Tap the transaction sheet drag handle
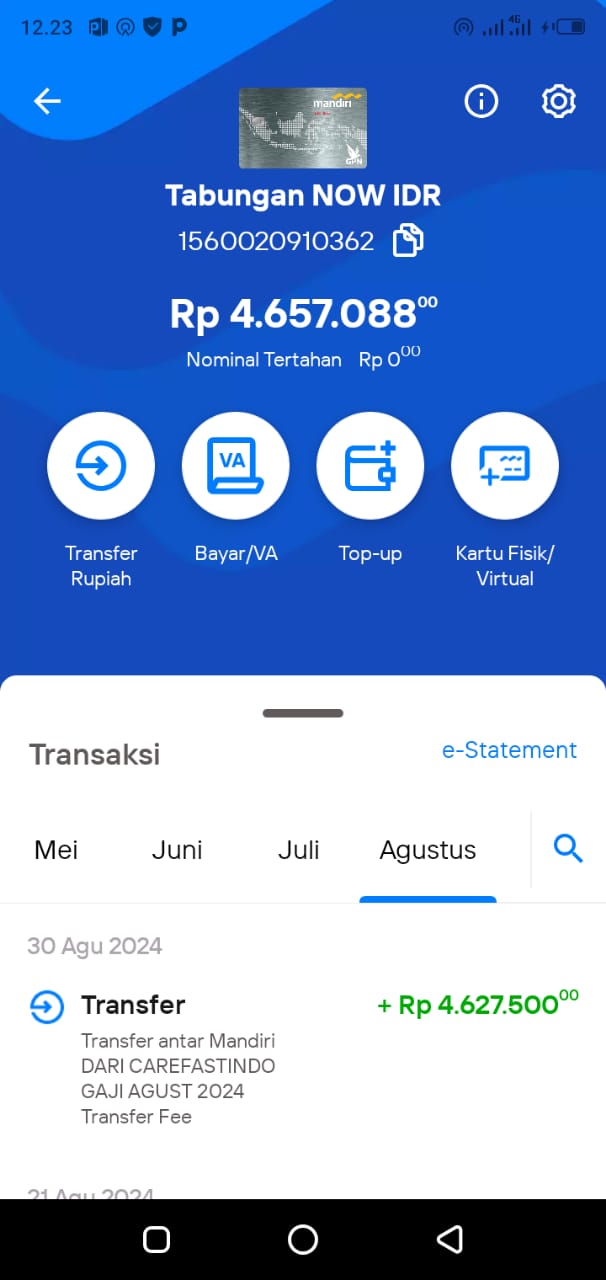 click(303, 713)
